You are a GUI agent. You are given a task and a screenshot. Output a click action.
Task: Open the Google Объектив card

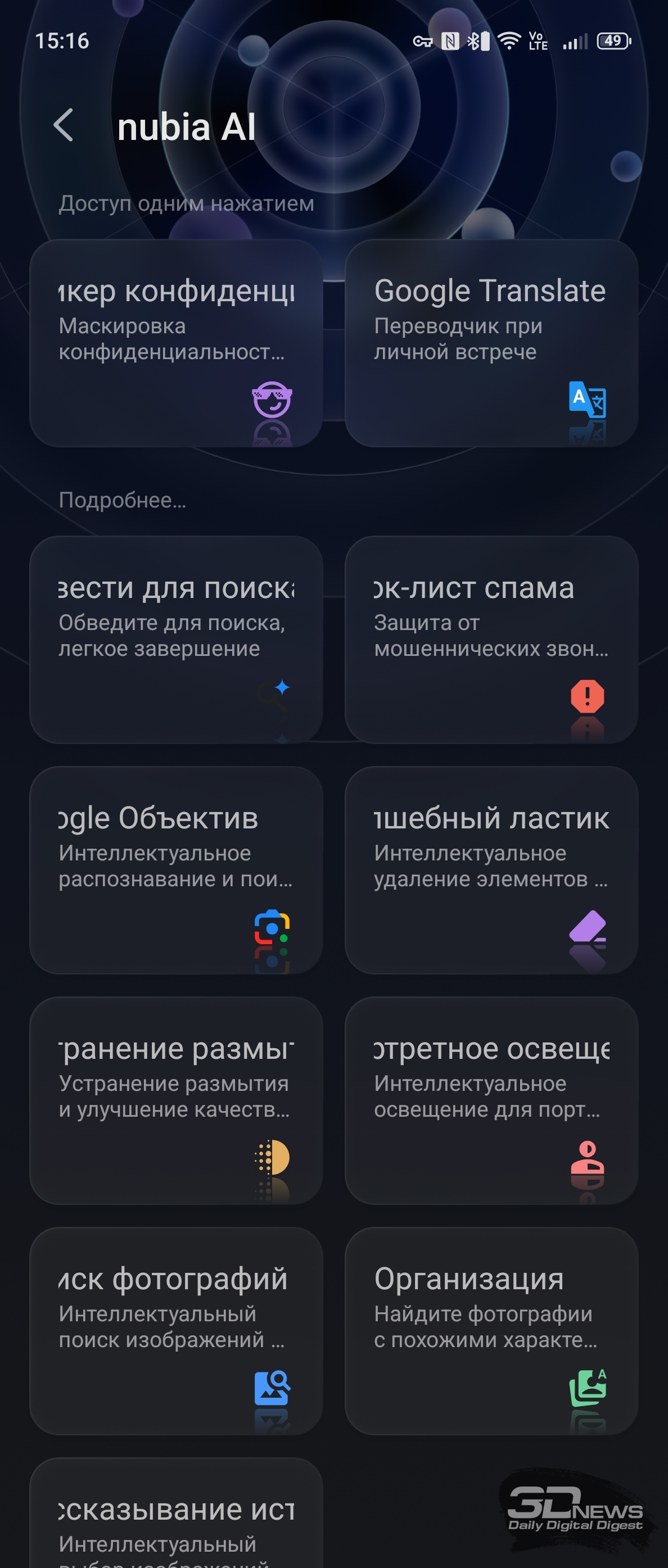pos(176,871)
